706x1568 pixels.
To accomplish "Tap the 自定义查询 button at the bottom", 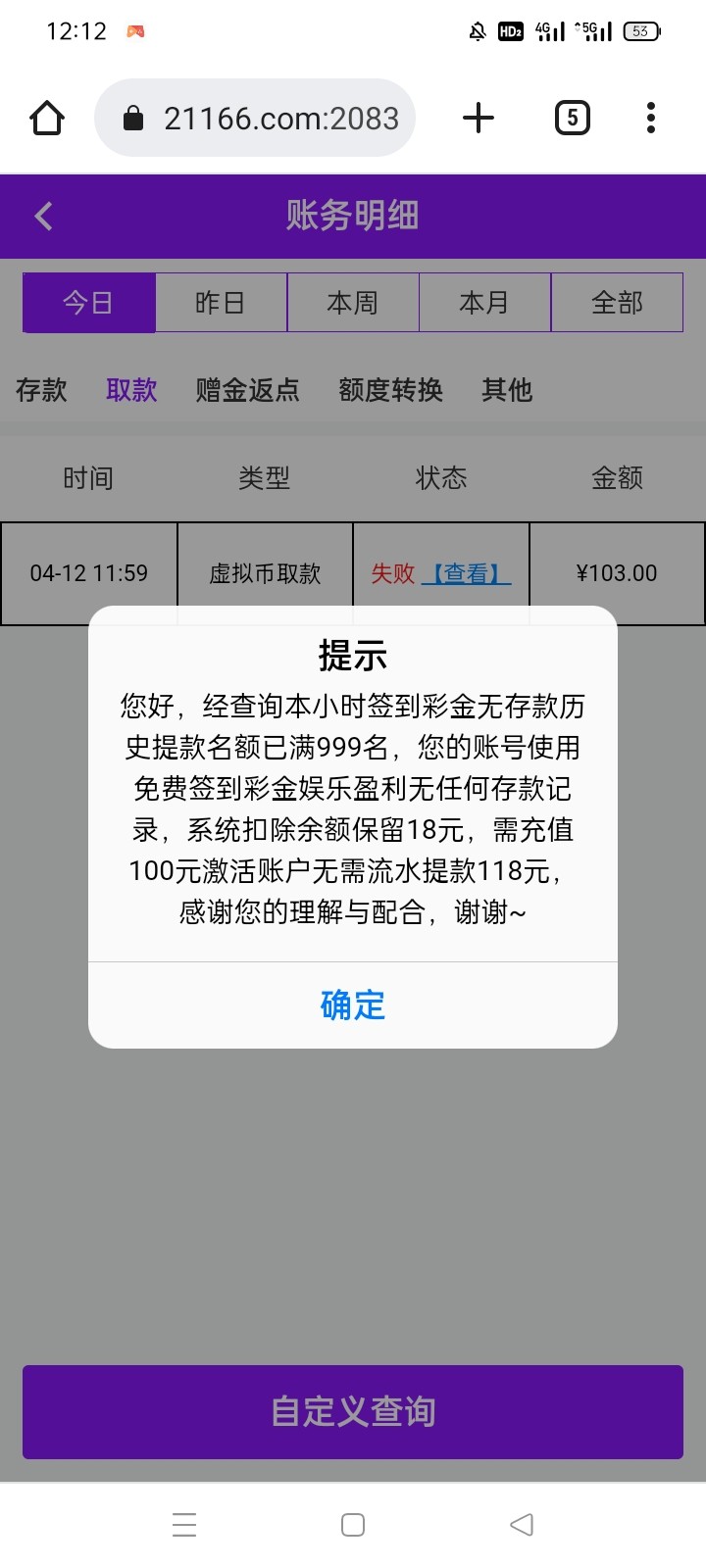I will click(x=352, y=1412).
